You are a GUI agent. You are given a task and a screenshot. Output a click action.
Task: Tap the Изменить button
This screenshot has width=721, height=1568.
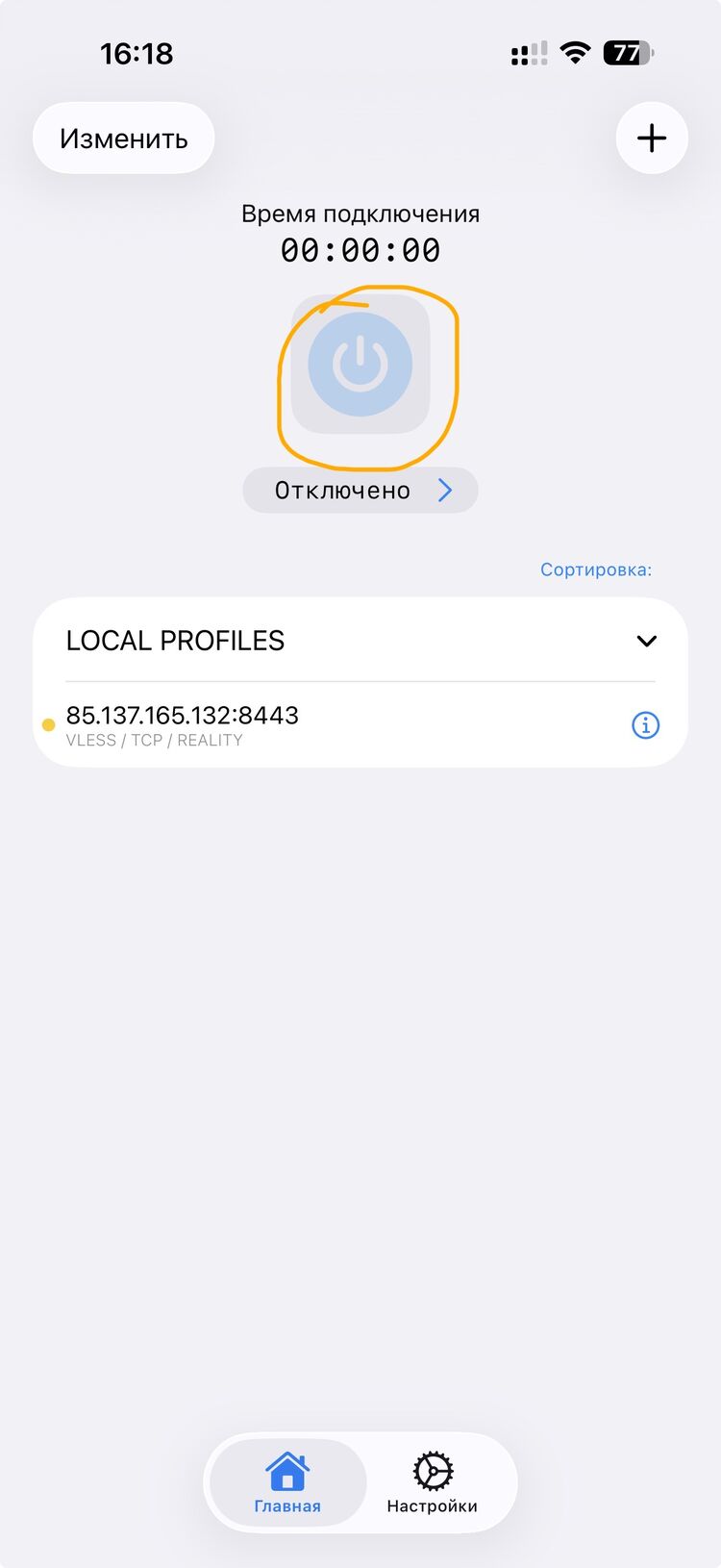click(x=123, y=139)
